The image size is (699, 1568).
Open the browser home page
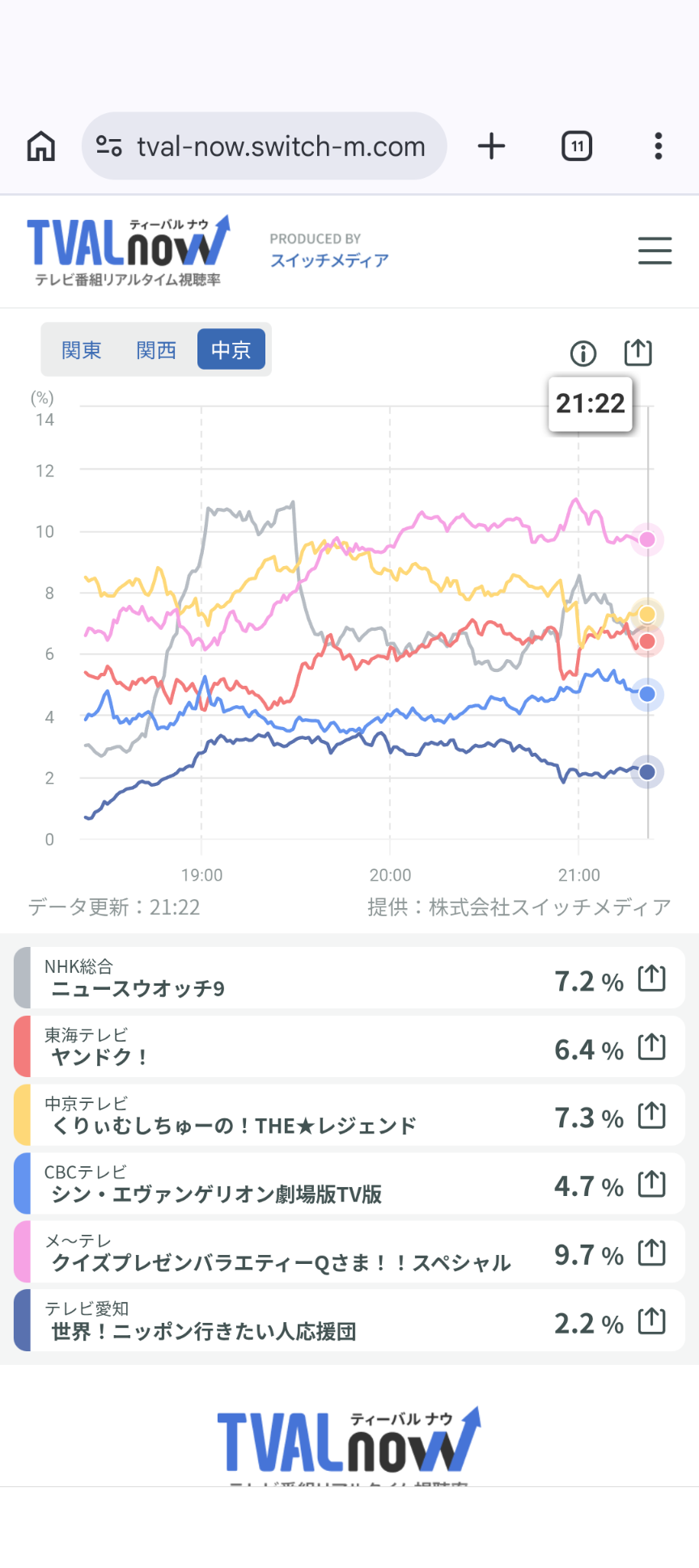41,146
